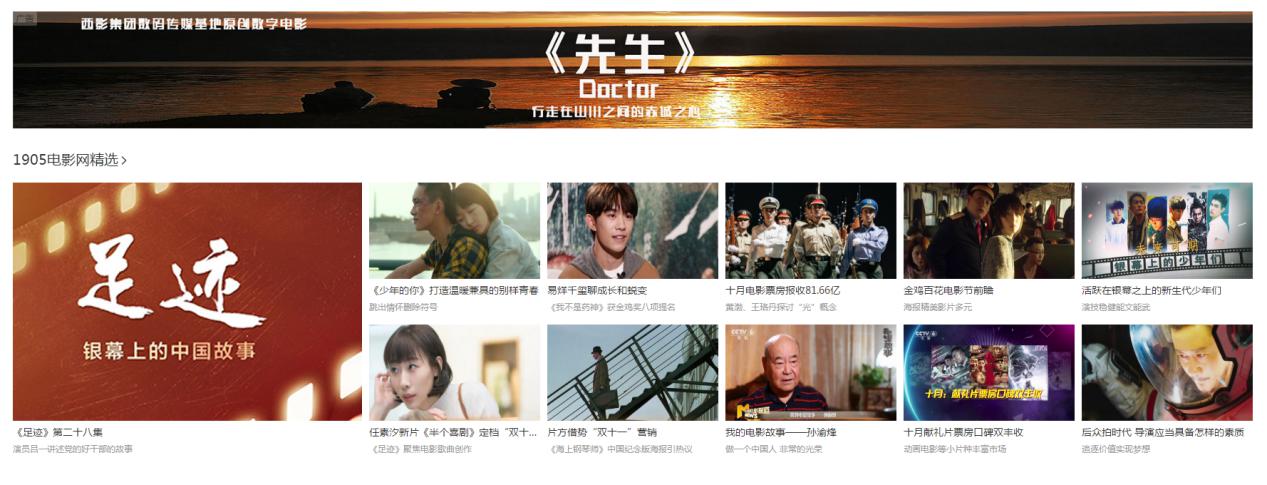Viewport: 1267px width, 485px height.
Task: Open the 《少年的你》打造温暖兼具的别样青春 article
Action: pos(454,231)
